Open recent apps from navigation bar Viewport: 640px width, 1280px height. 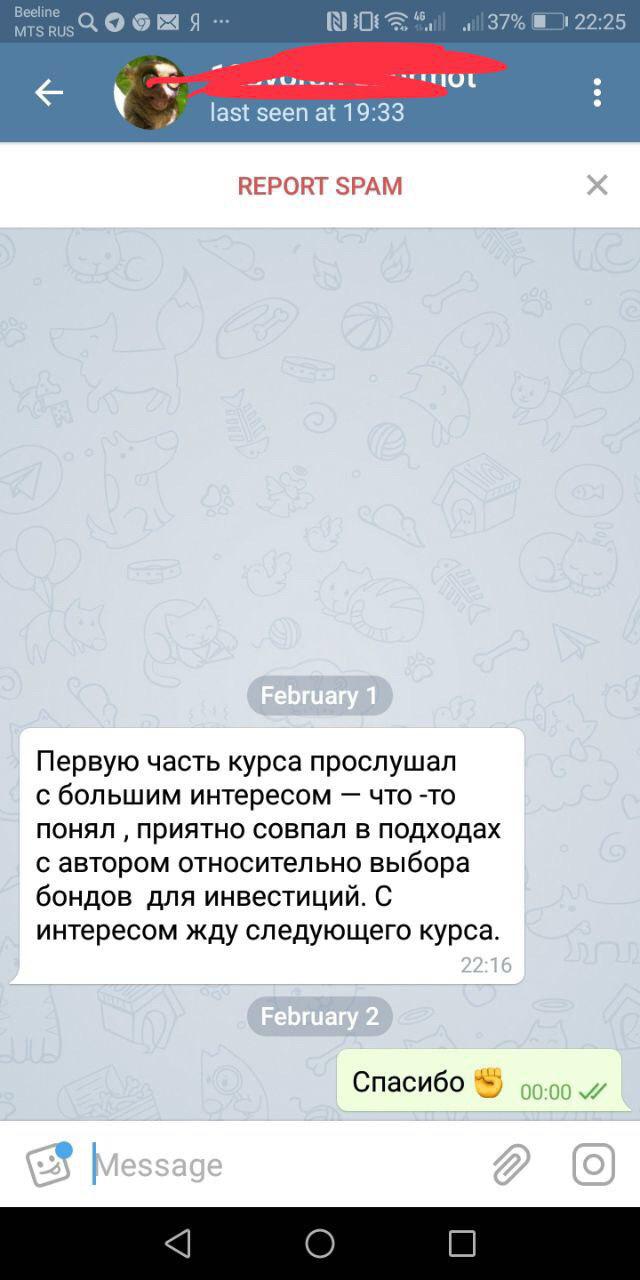(462, 1243)
